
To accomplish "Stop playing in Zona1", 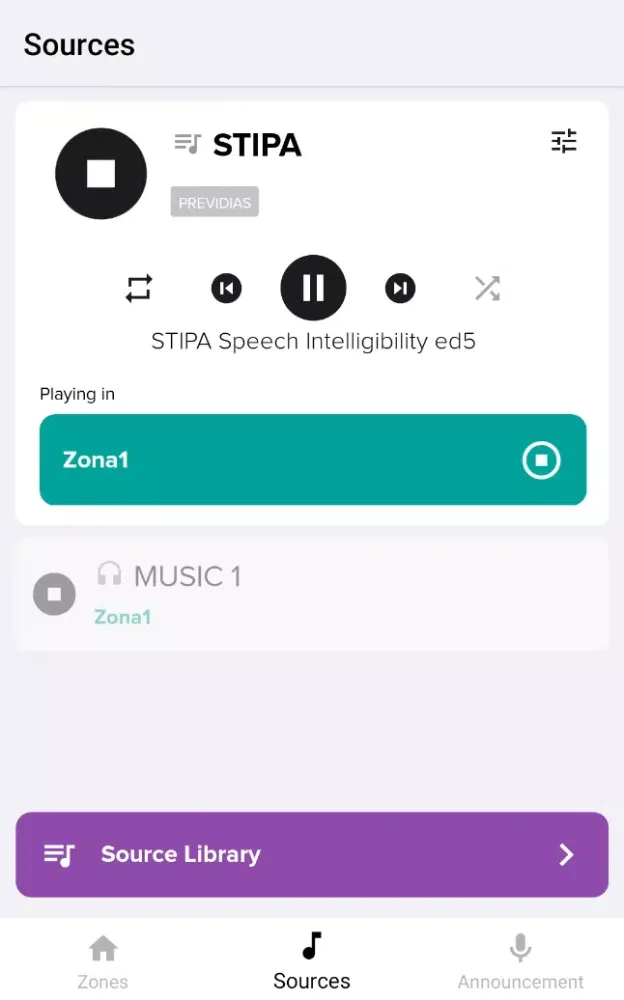I will (541, 461).
